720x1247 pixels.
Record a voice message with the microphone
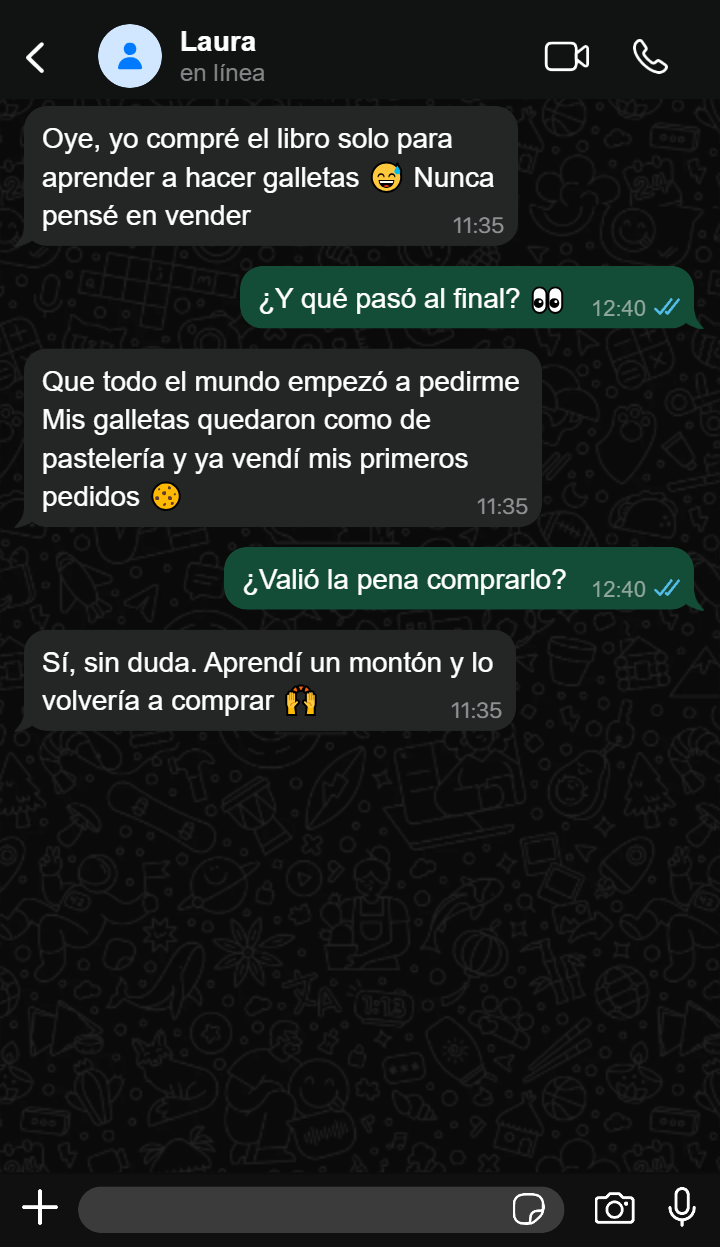coord(682,1208)
